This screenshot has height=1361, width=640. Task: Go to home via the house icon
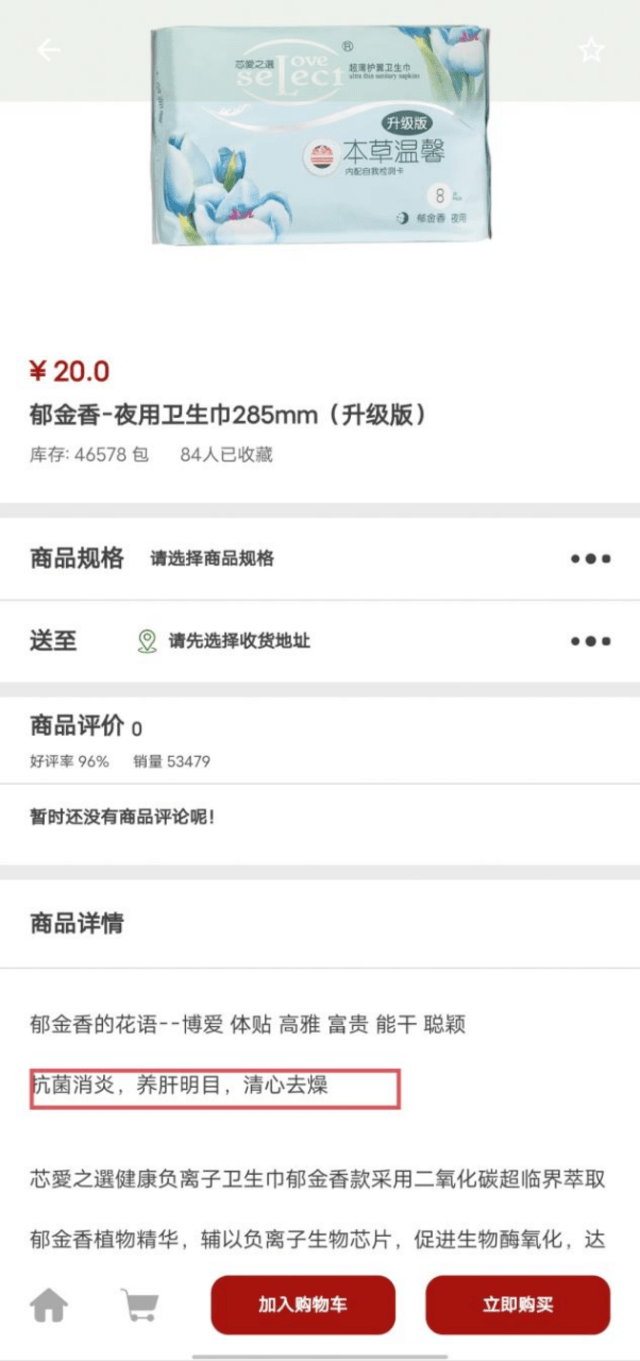coord(49,1305)
